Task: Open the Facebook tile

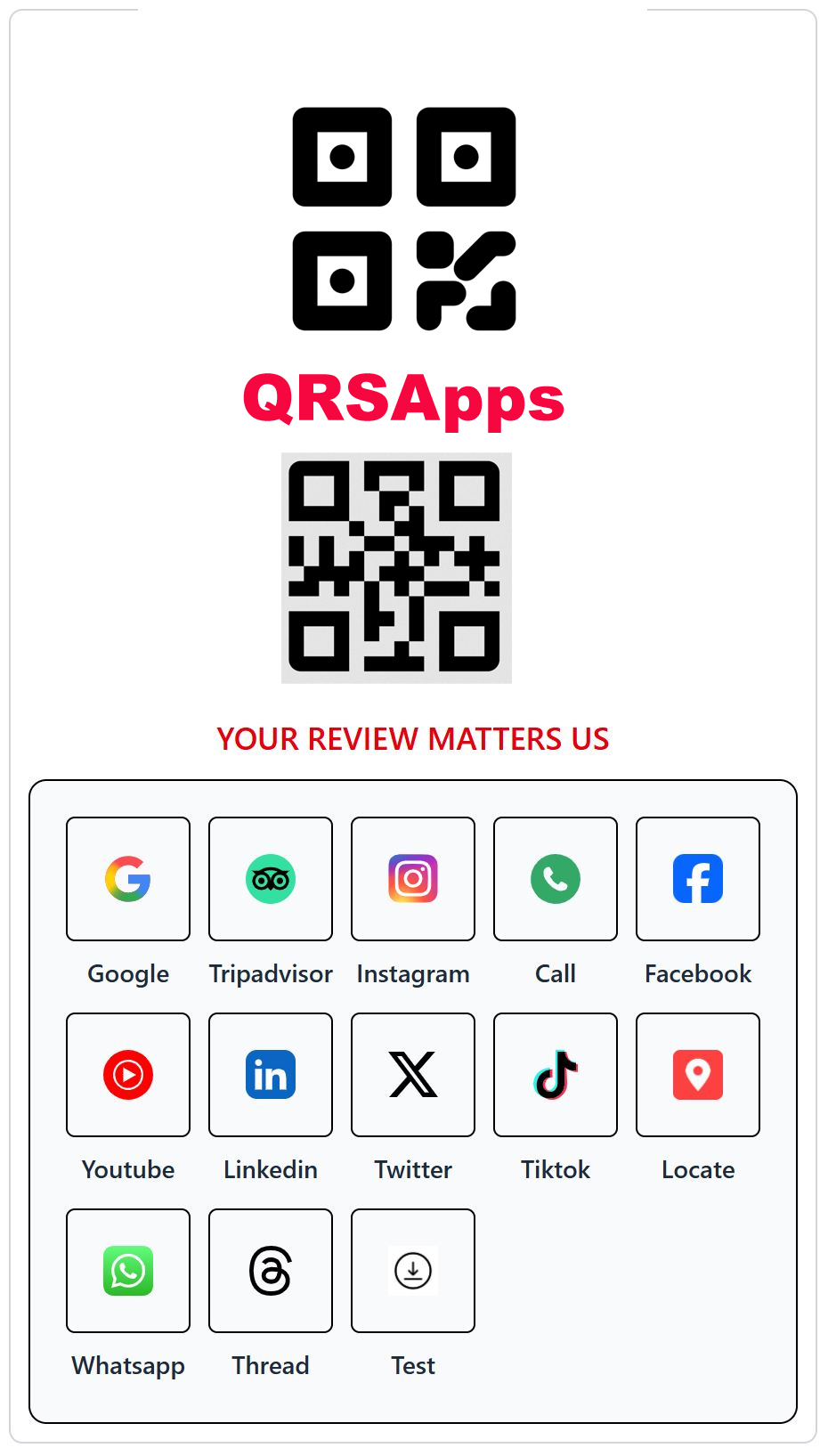Action: point(698,879)
